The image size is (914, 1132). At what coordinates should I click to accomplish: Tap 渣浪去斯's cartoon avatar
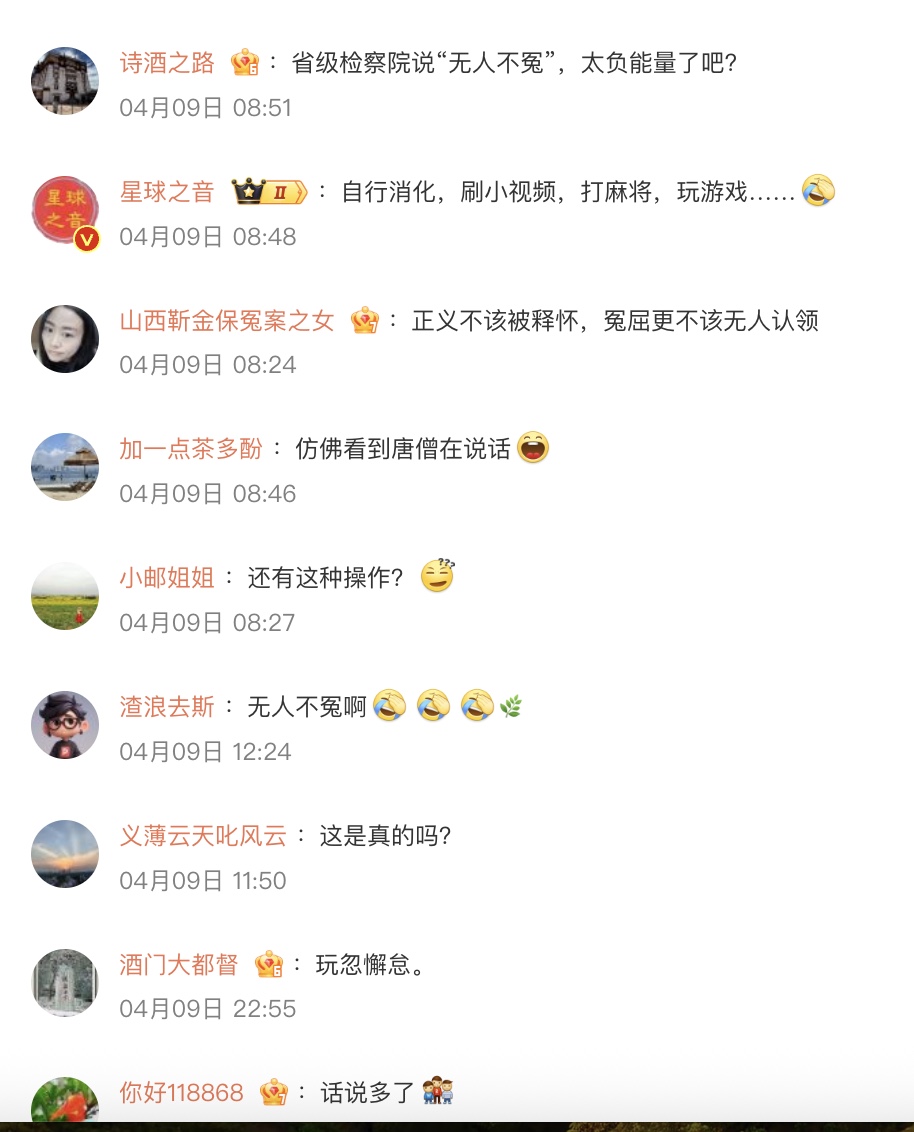coord(65,725)
